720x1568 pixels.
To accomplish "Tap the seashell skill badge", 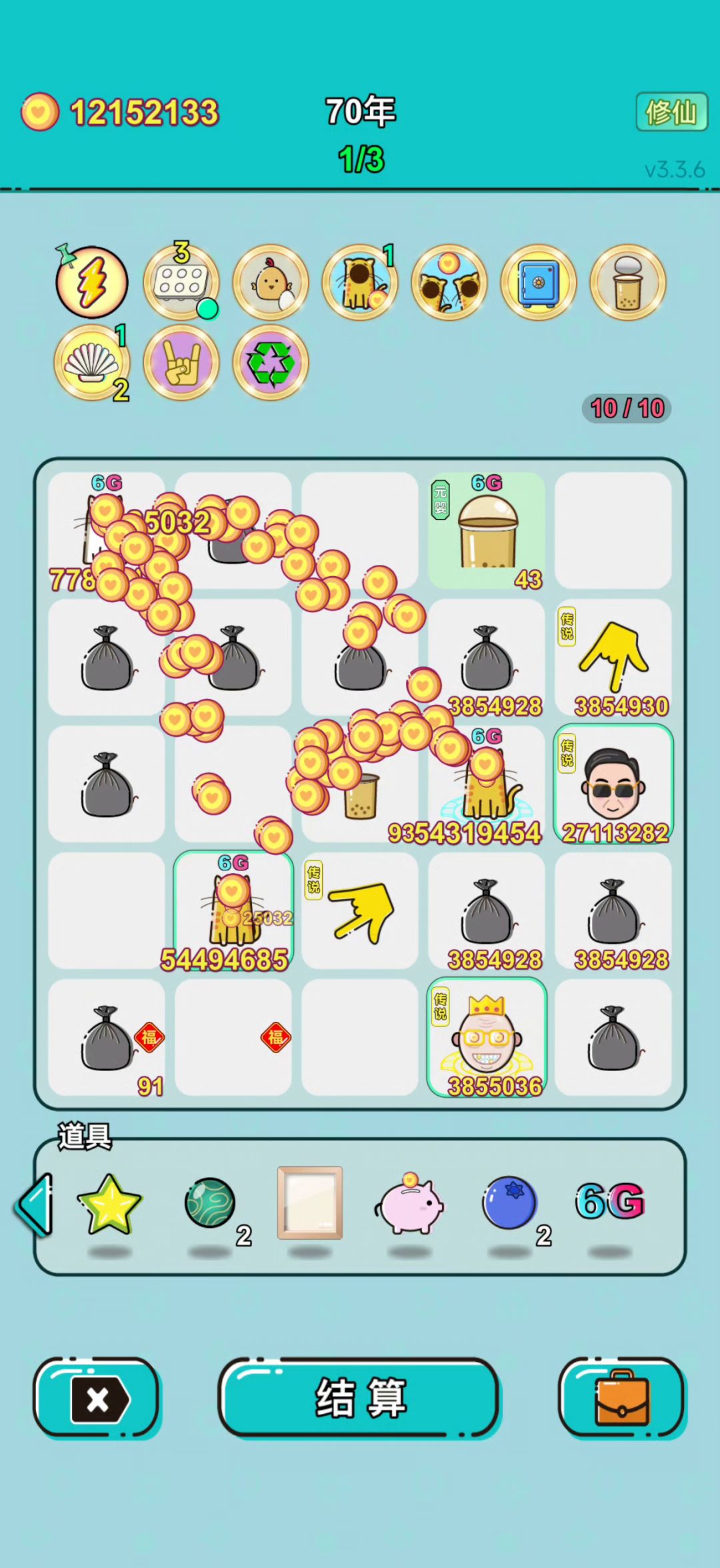I will [92, 363].
